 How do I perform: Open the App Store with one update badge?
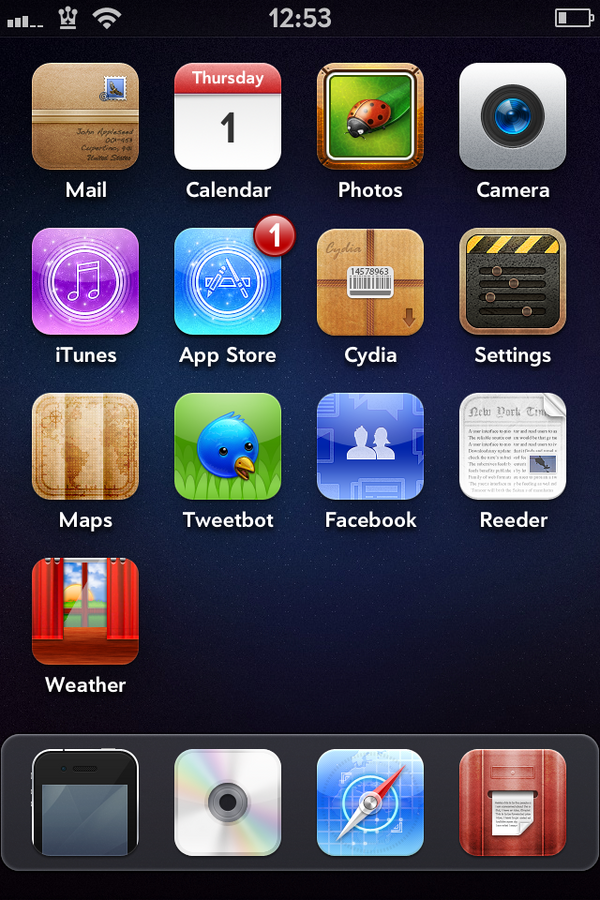[228, 281]
